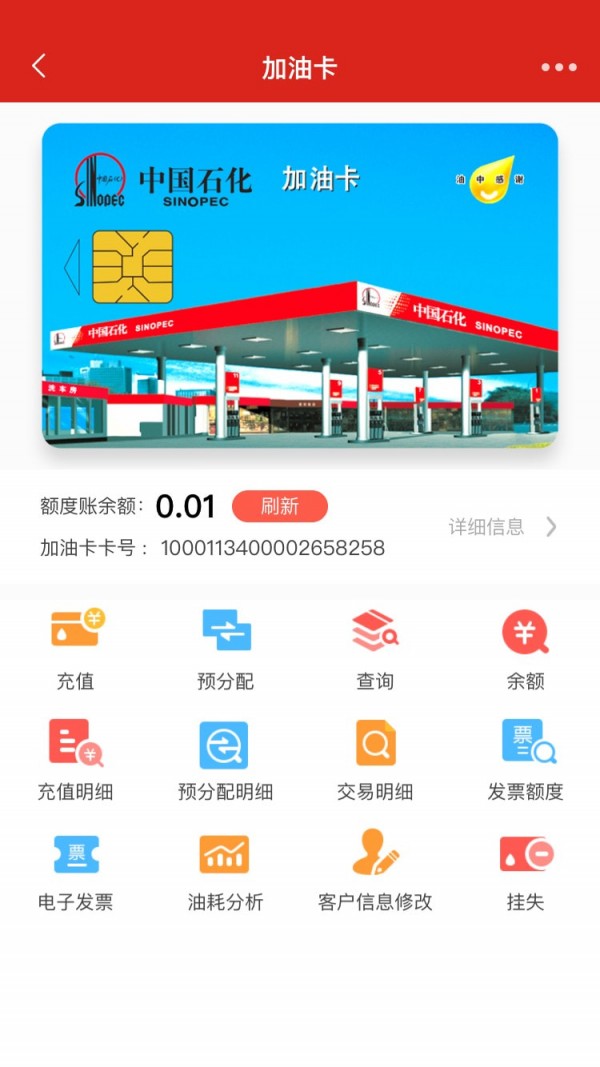
Task: Check 发票额度 invoice quota
Action: [x=525, y=760]
